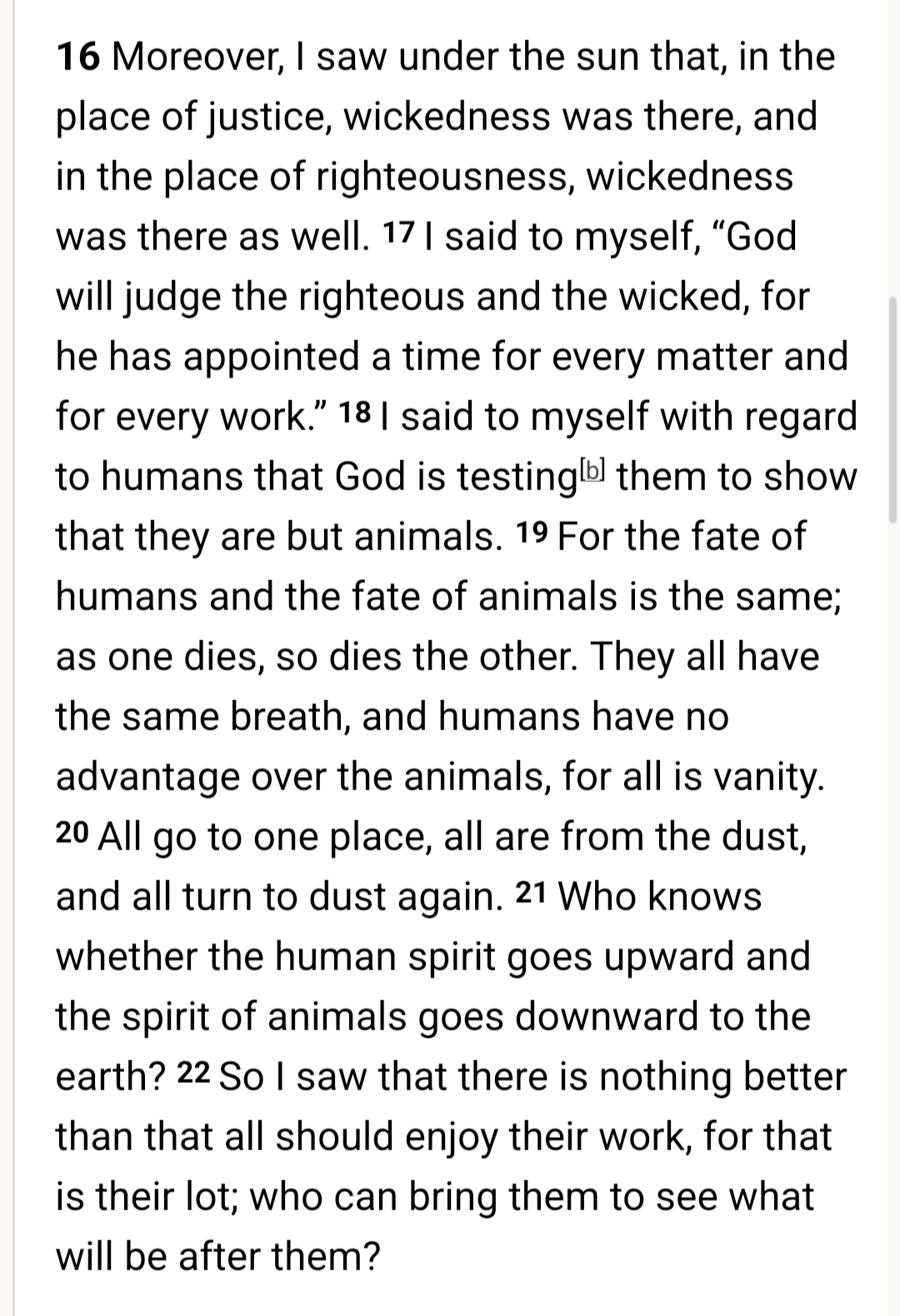Open footnote b after "testing"

click(595, 469)
